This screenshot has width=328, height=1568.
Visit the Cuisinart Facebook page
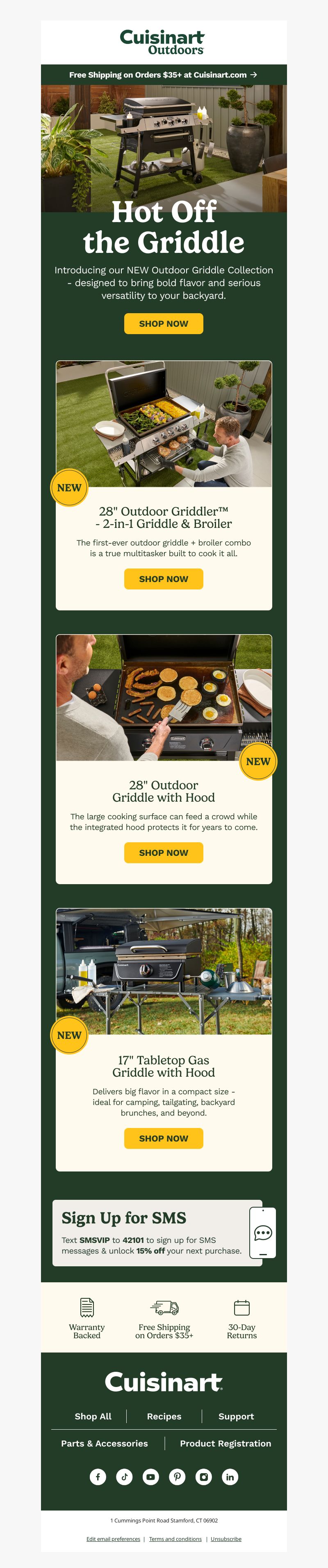(98, 1476)
